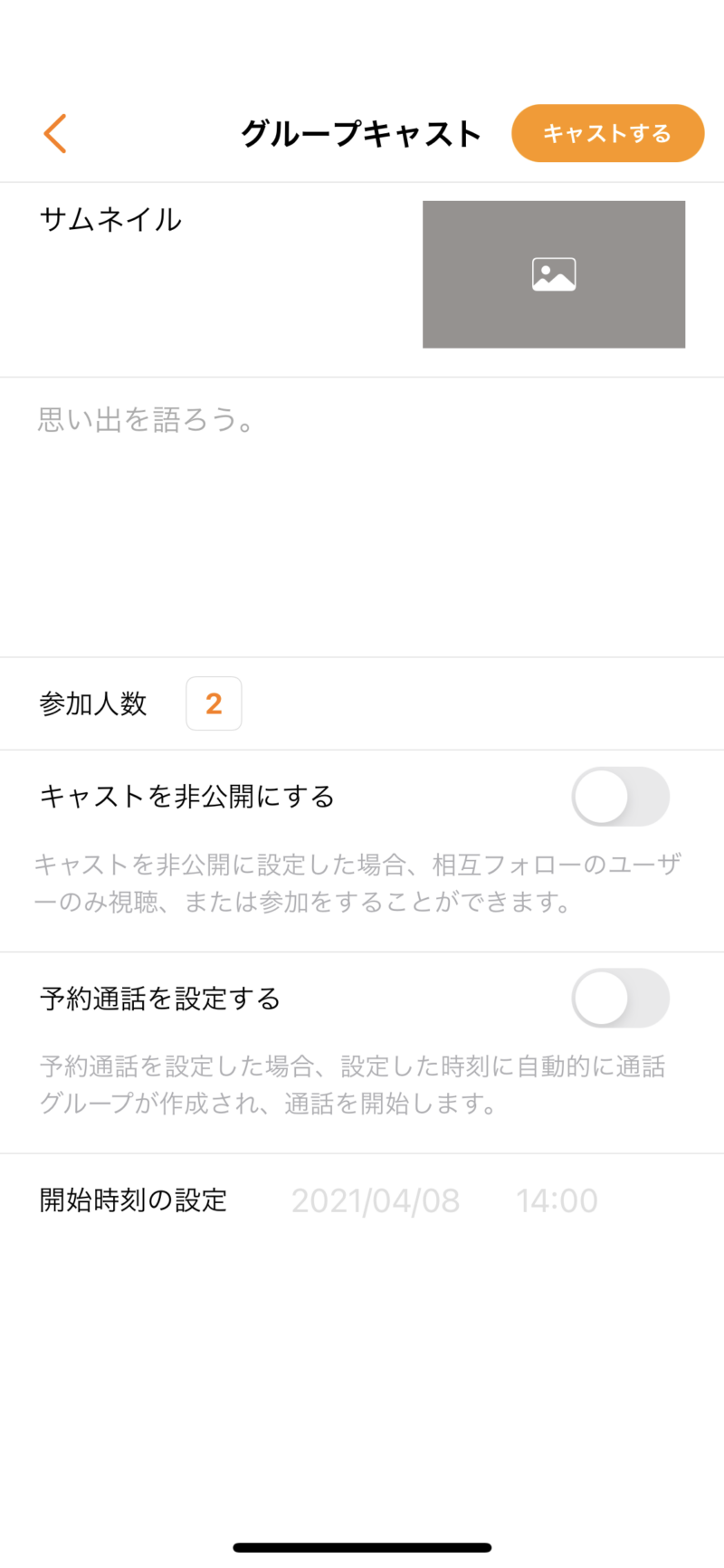This screenshot has height=1568, width=724.
Task: Open the 参加人数 number picker
Action: (x=214, y=703)
